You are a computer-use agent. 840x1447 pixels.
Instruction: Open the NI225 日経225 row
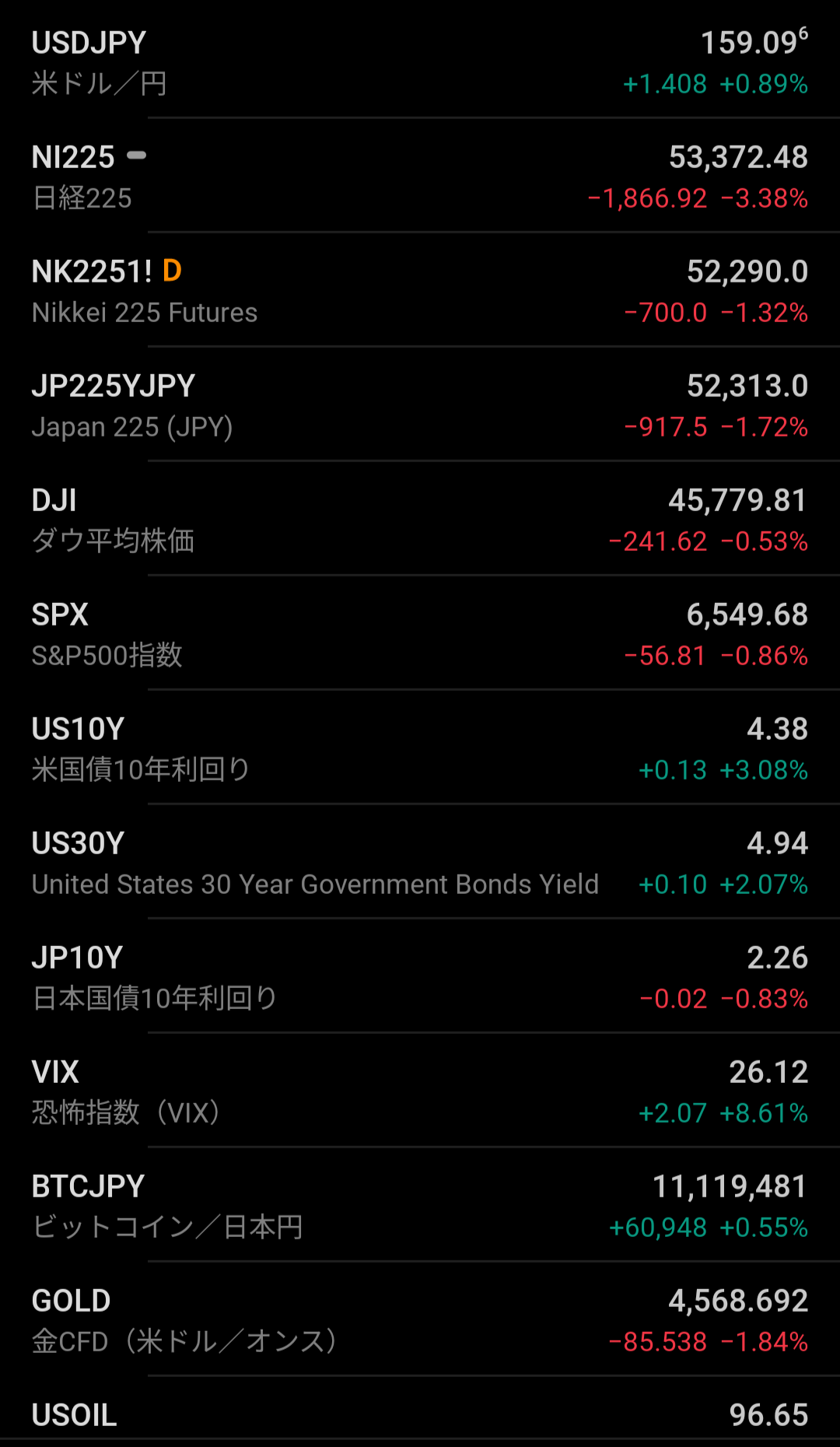click(420, 177)
